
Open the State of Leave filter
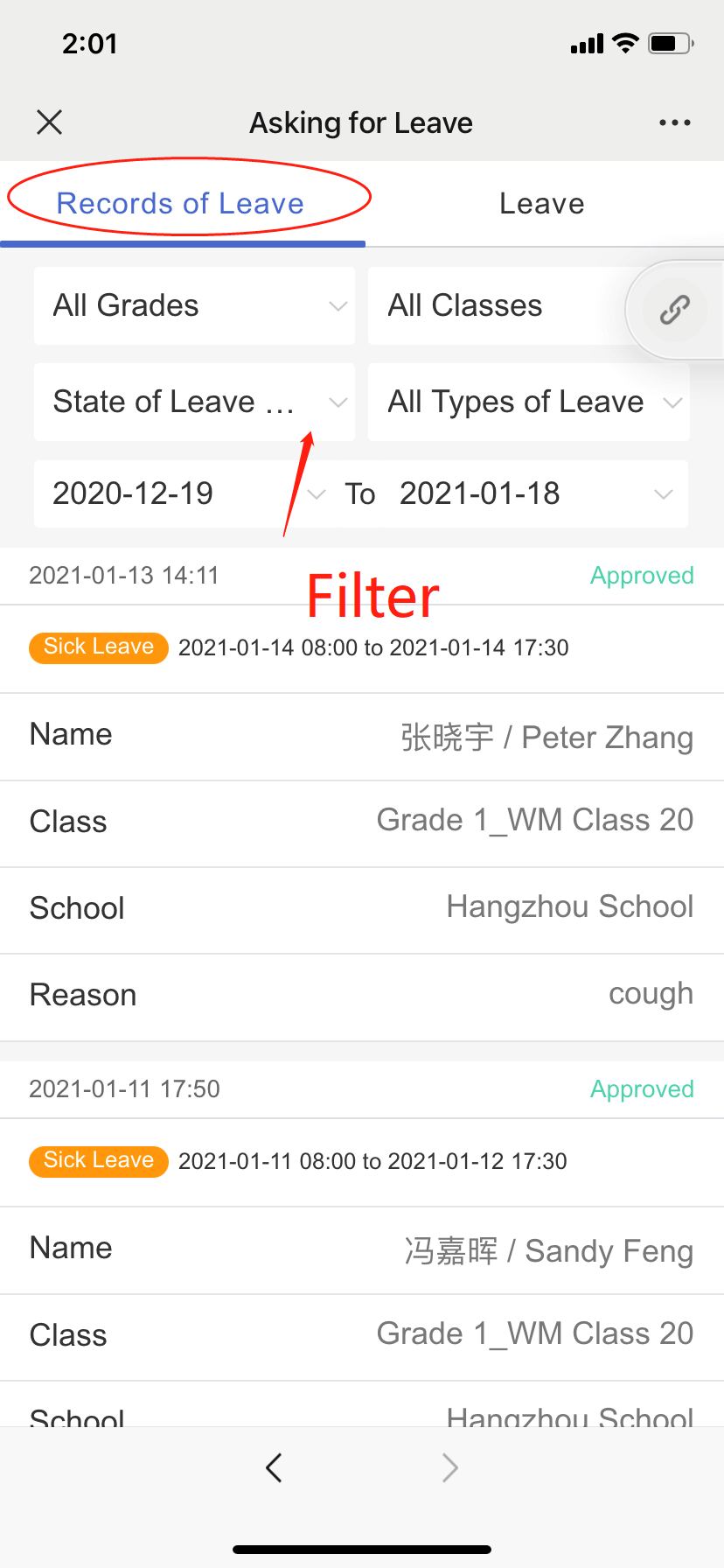point(194,402)
